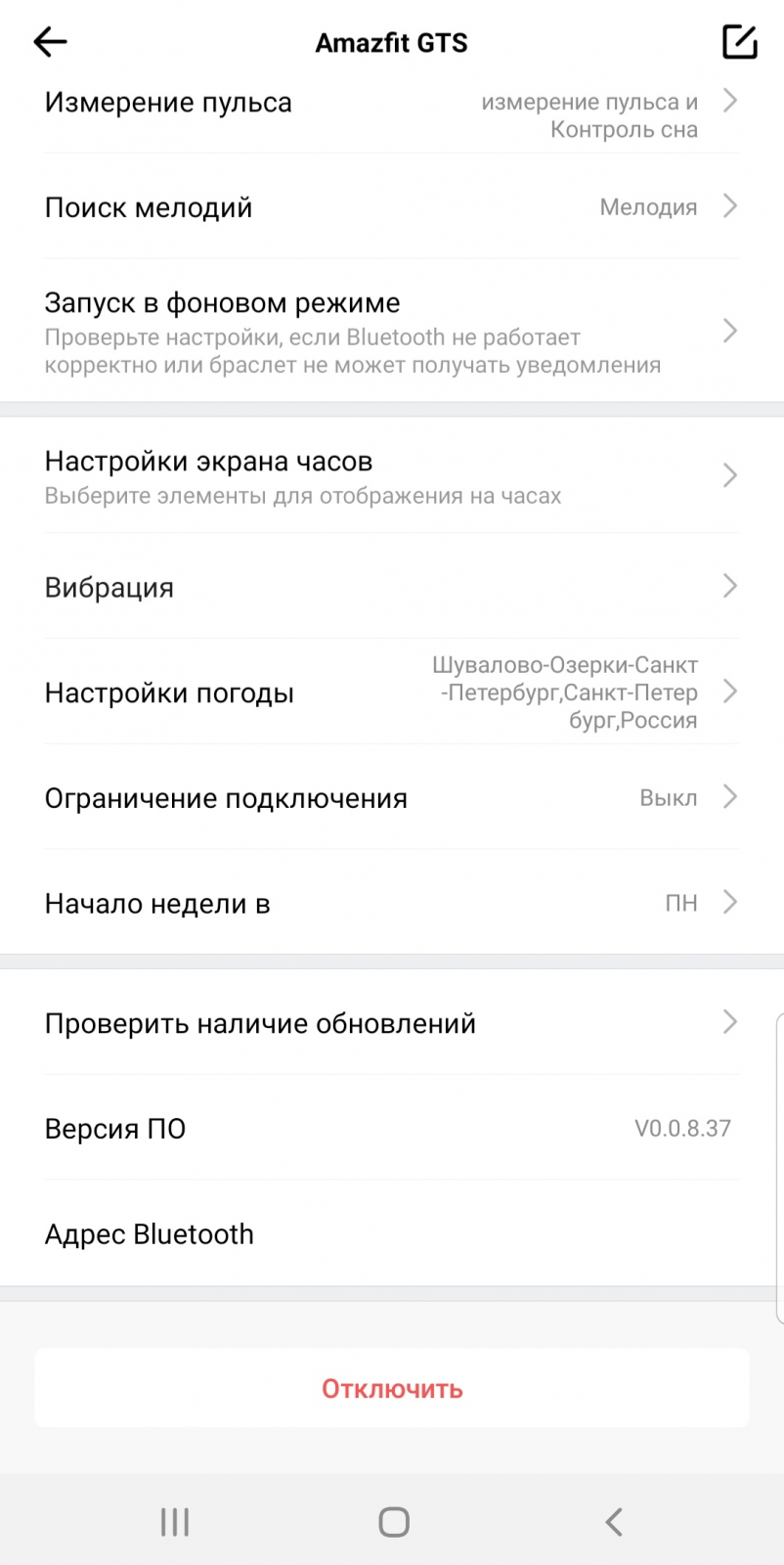Open Вибрация settings
The height and width of the screenshot is (1565, 784).
point(391,587)
